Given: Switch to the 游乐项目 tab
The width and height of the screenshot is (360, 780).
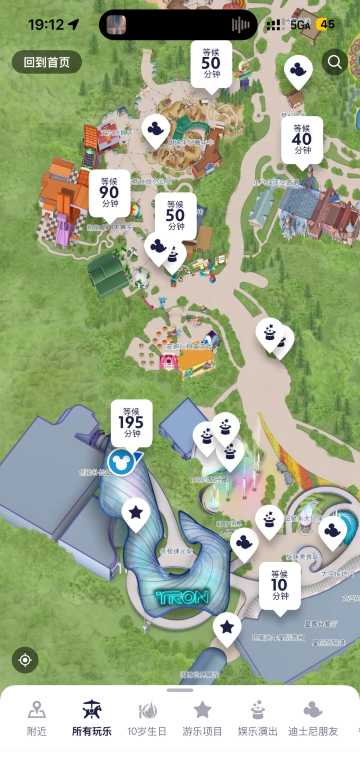Looking at the screenshot, I should [x=202, y=718].
